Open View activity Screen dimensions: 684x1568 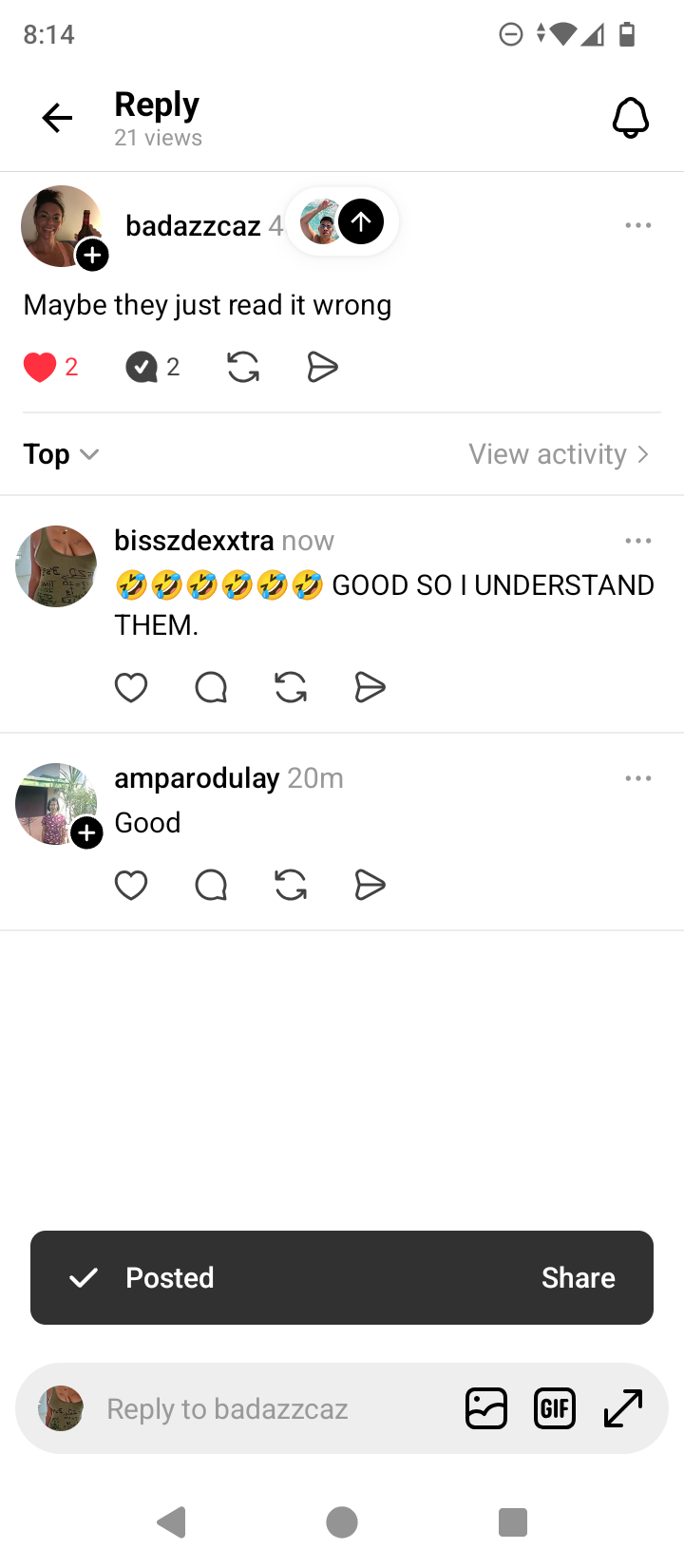(x=559, y=454)
